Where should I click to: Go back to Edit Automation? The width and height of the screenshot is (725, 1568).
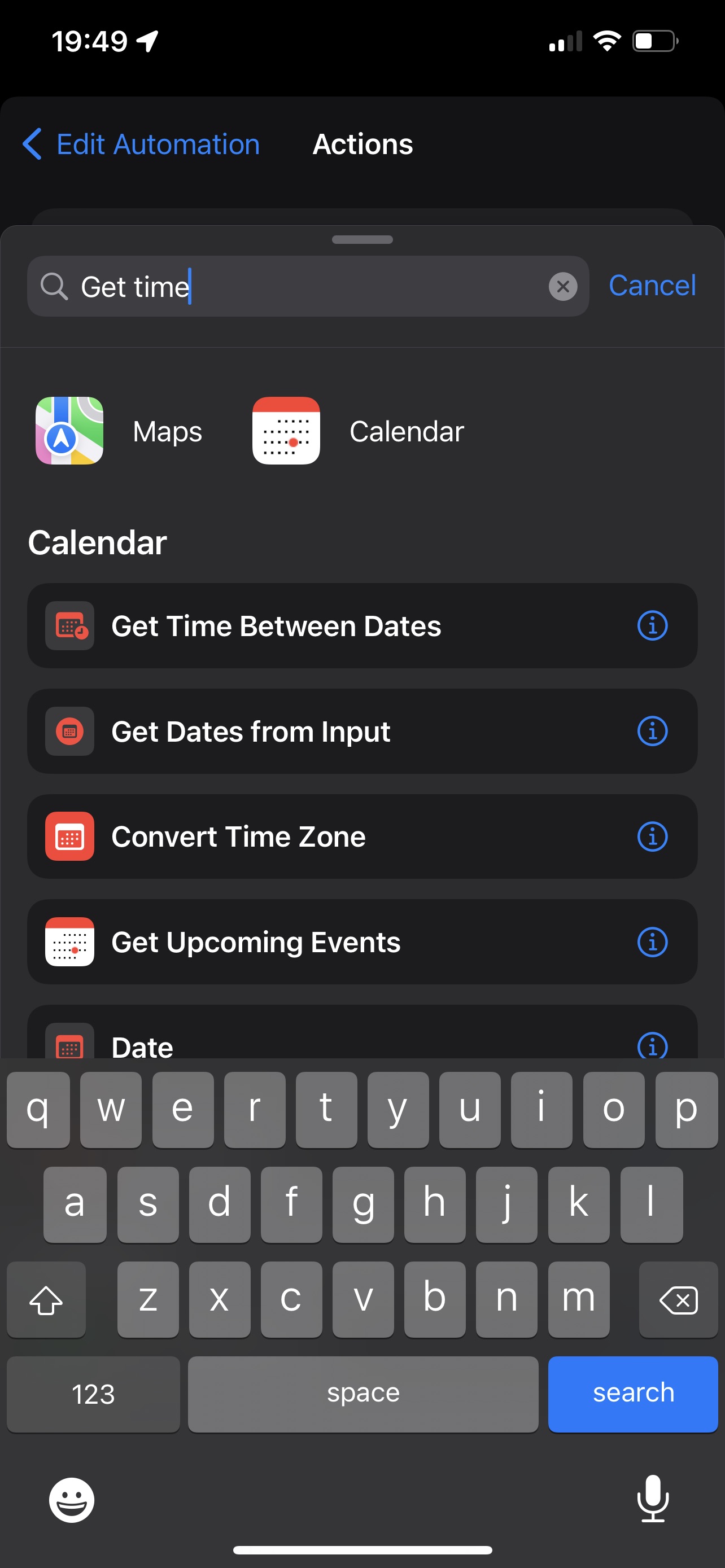pos(141,144)
